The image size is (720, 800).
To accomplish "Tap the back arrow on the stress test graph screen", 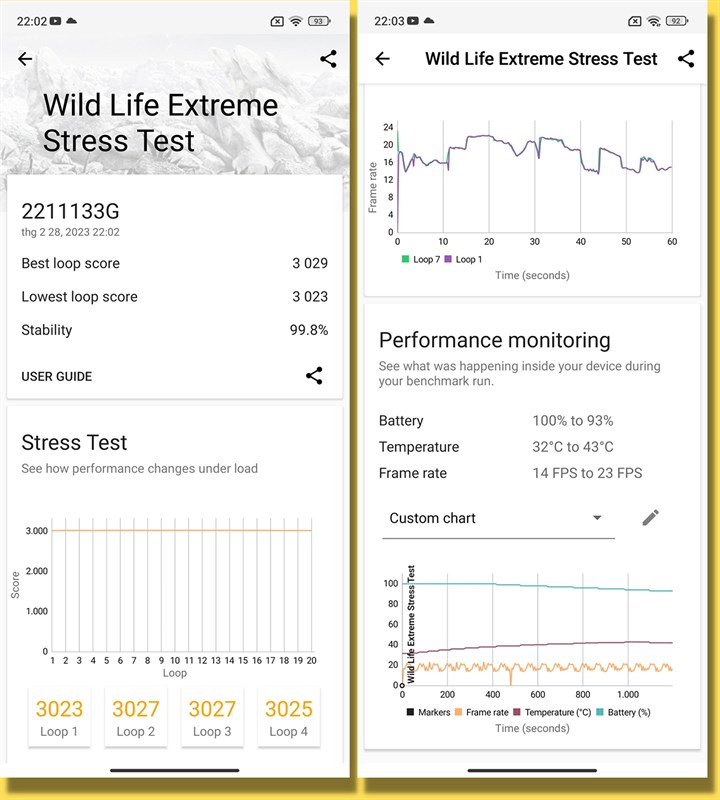I will 383,59.
